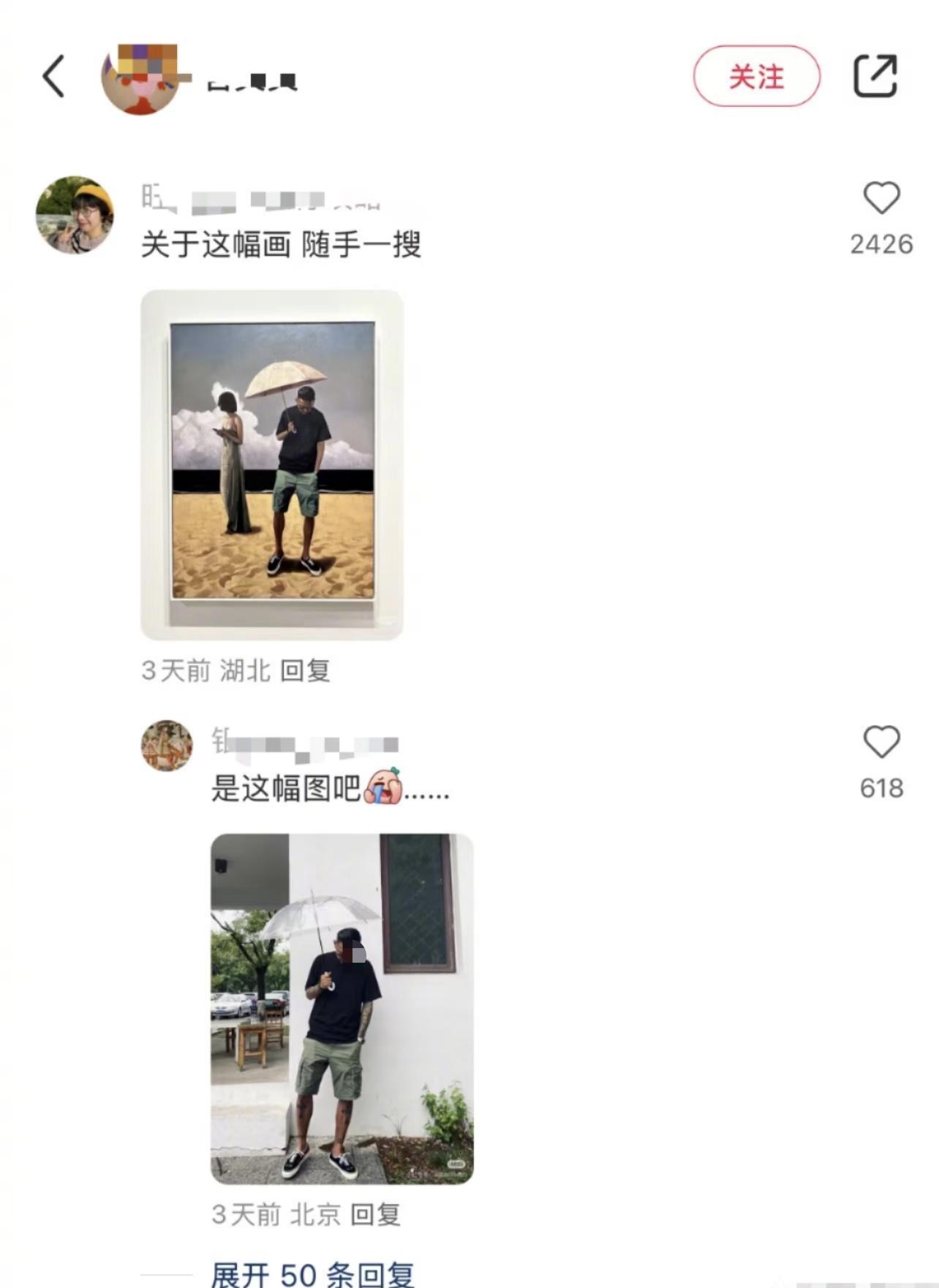Viewport: 939px width, 1288px height.
Task: Like the comment 关于这幅画 随手一搜
Action: point(880,199)
